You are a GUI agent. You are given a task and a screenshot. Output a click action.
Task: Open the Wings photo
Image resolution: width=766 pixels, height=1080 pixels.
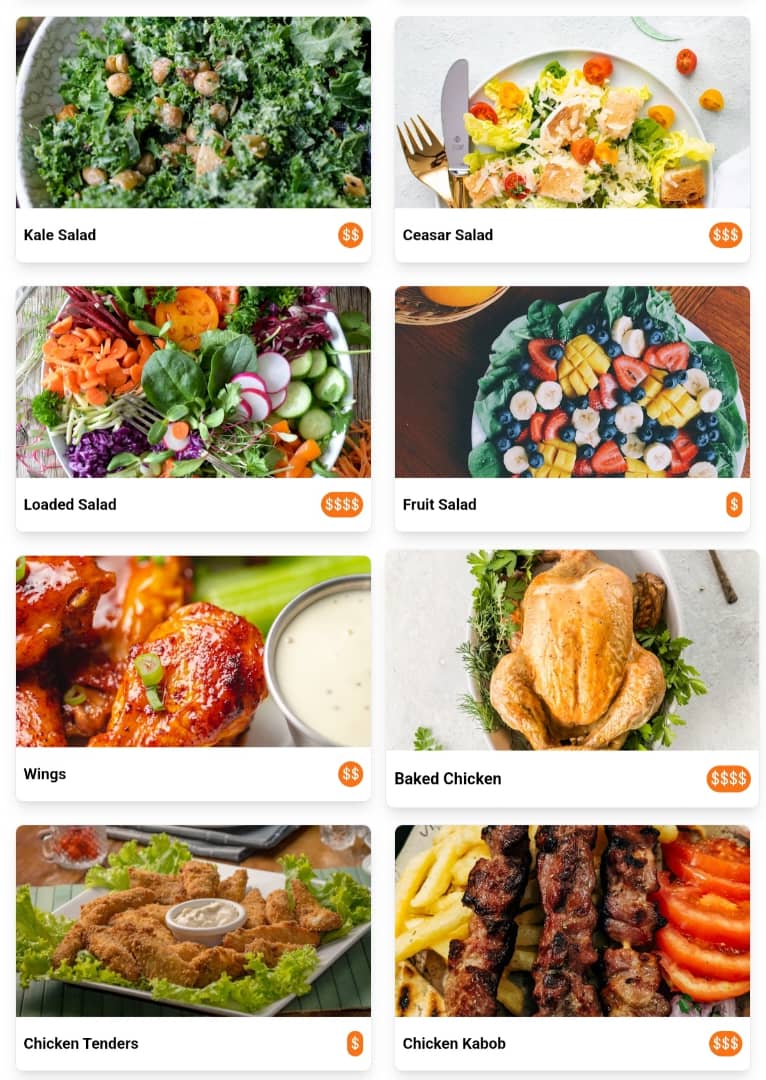(x=193, y=650)
